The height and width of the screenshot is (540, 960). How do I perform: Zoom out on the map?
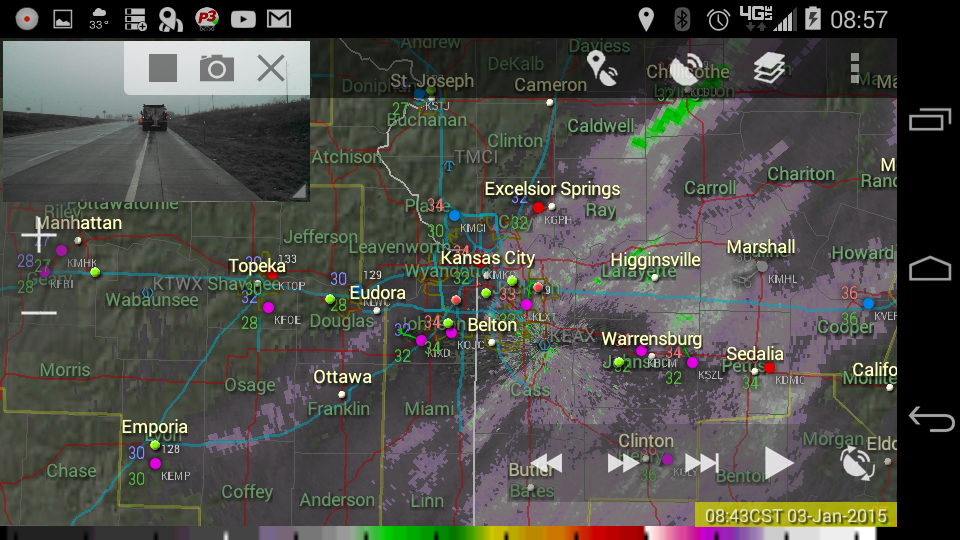39,313
